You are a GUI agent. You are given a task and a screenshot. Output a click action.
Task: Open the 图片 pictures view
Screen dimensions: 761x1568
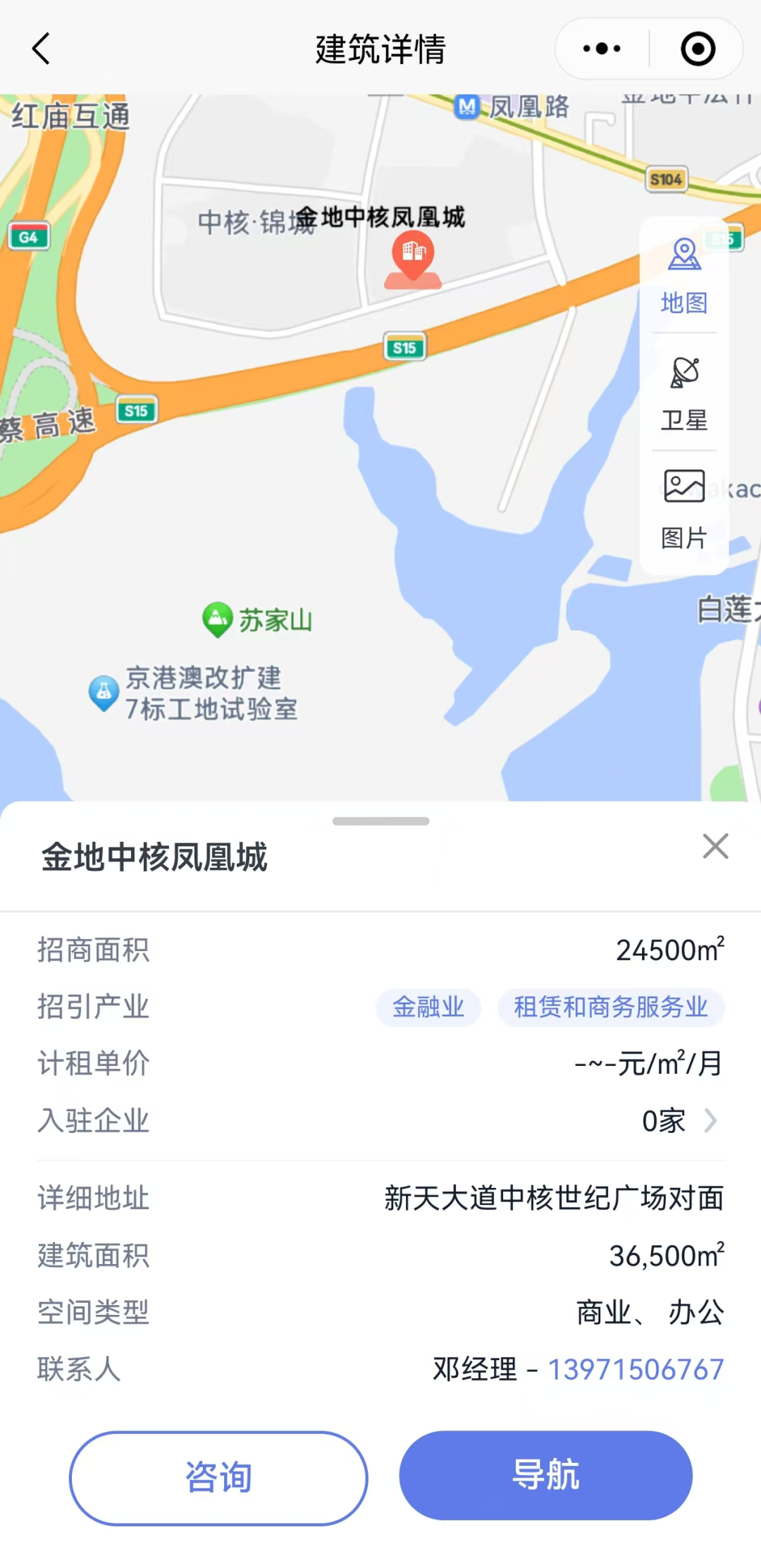point(684,510)
